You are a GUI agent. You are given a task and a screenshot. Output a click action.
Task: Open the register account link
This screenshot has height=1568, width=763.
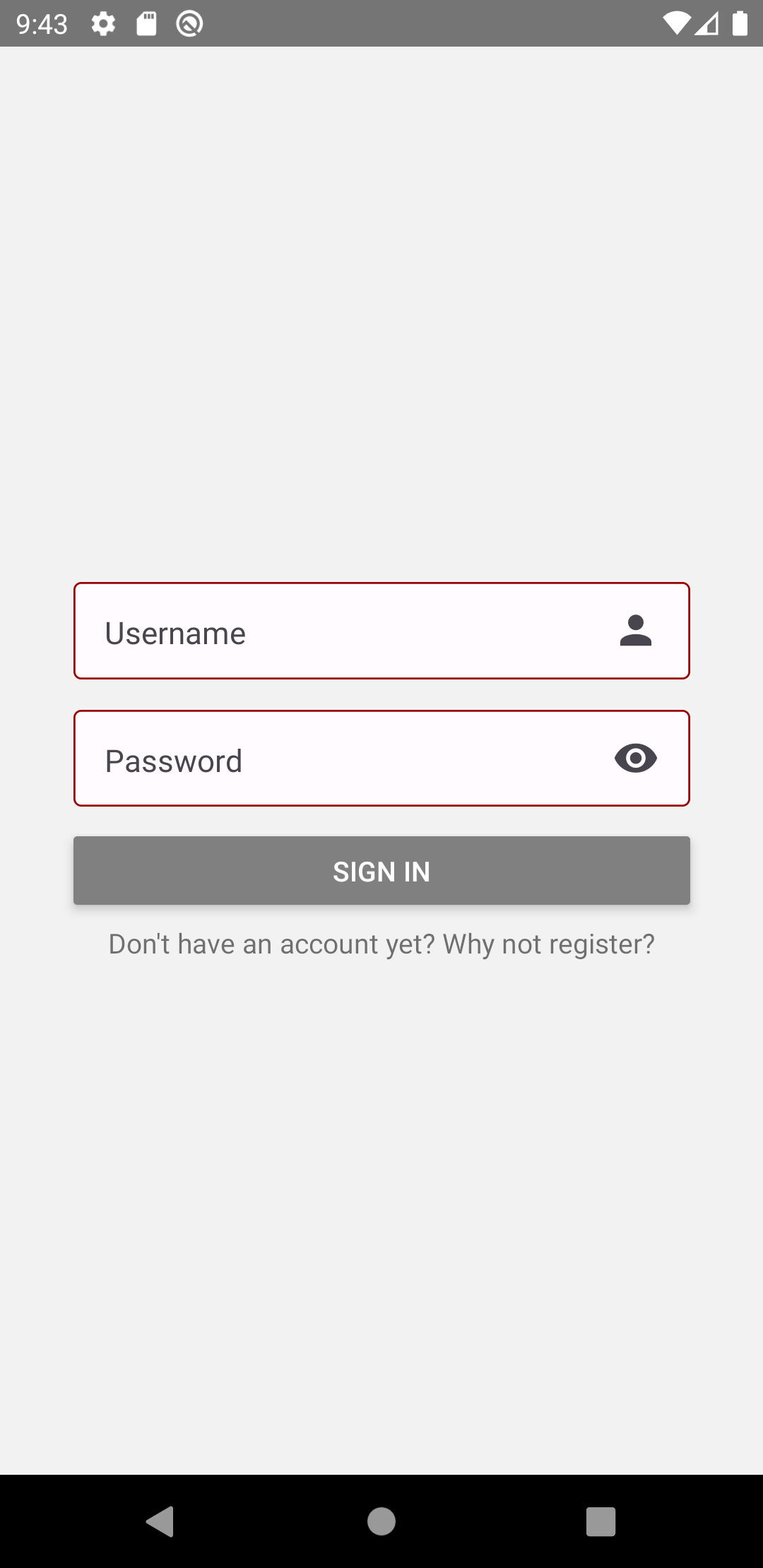tap(381, 944)
